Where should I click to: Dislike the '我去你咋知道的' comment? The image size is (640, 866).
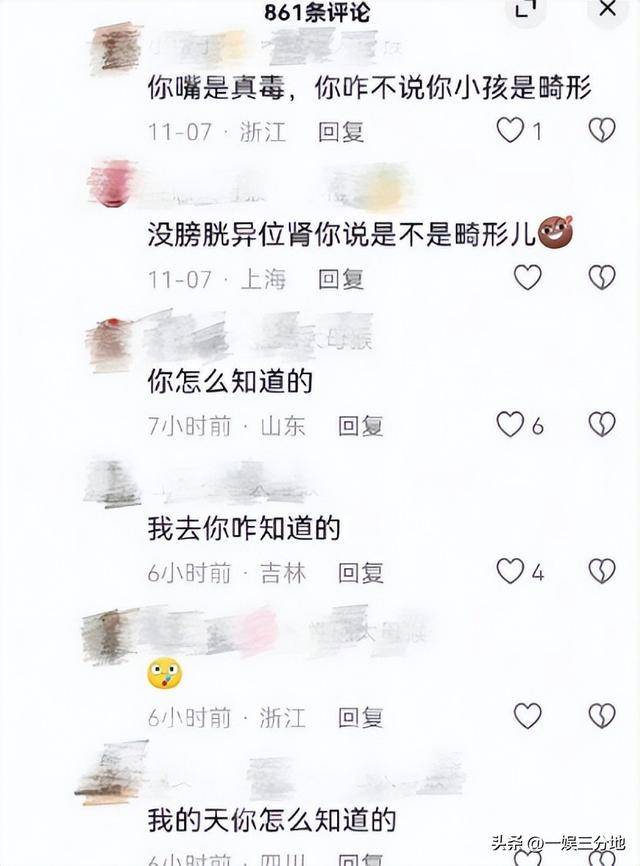point(601,571)
